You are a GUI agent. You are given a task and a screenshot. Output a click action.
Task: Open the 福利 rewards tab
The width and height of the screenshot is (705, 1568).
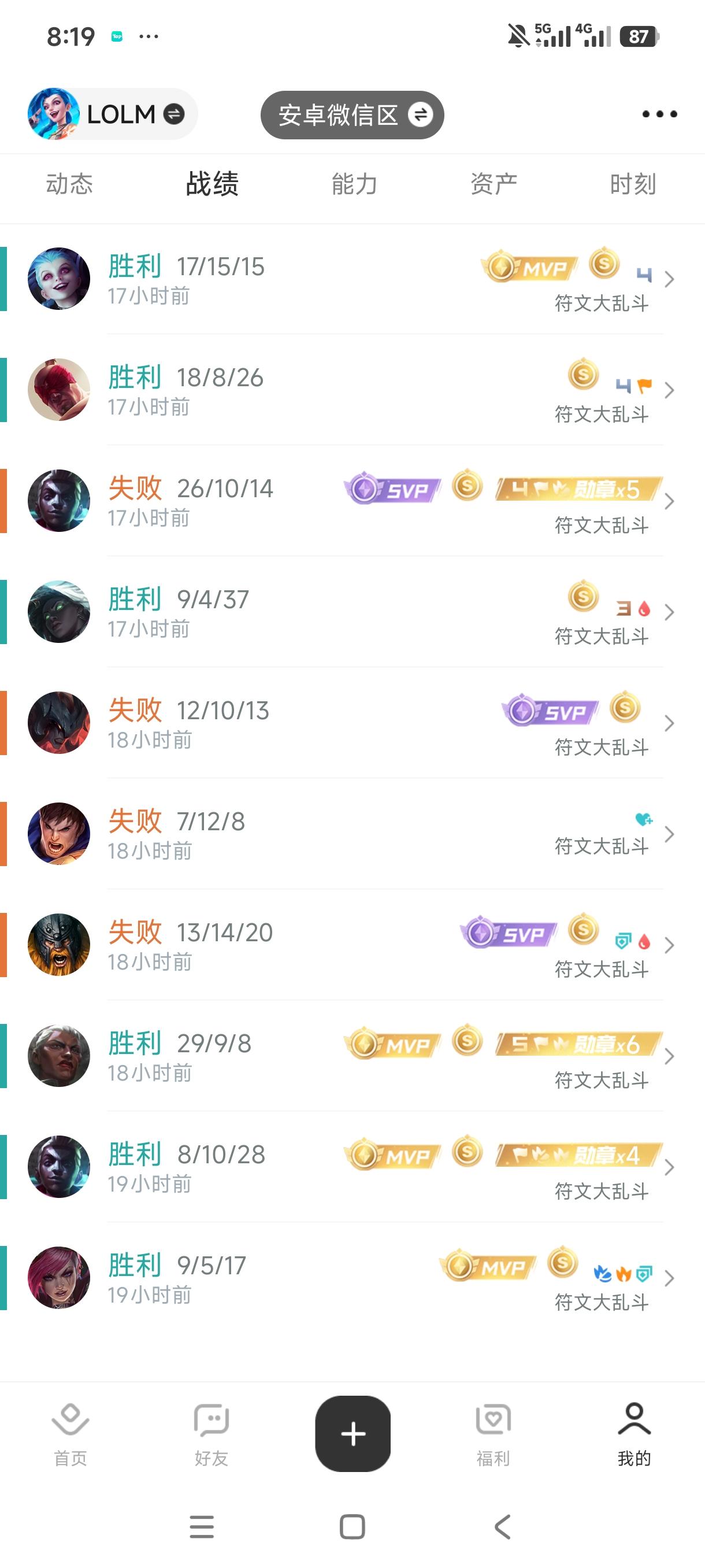pos(493,1434)
